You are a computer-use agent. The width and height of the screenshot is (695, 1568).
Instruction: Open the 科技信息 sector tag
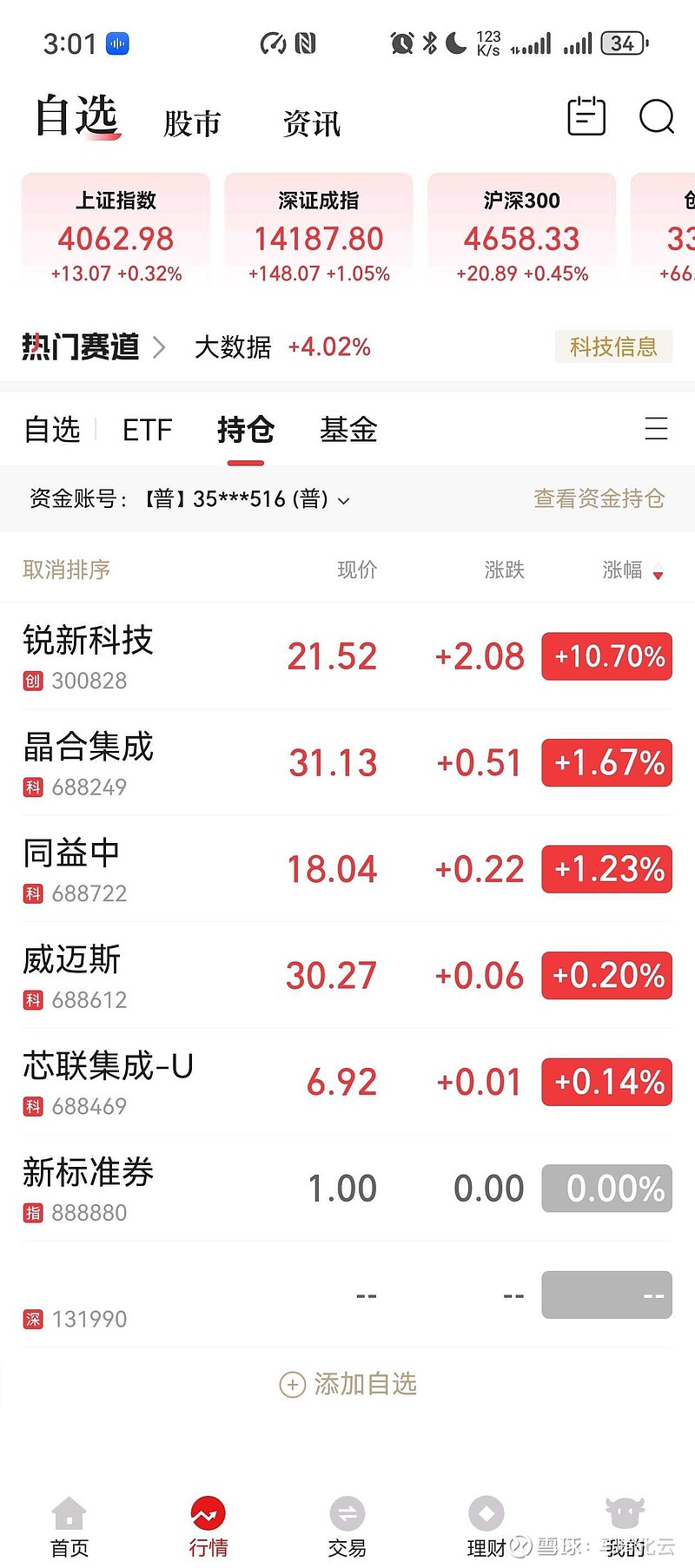[613, 346]
